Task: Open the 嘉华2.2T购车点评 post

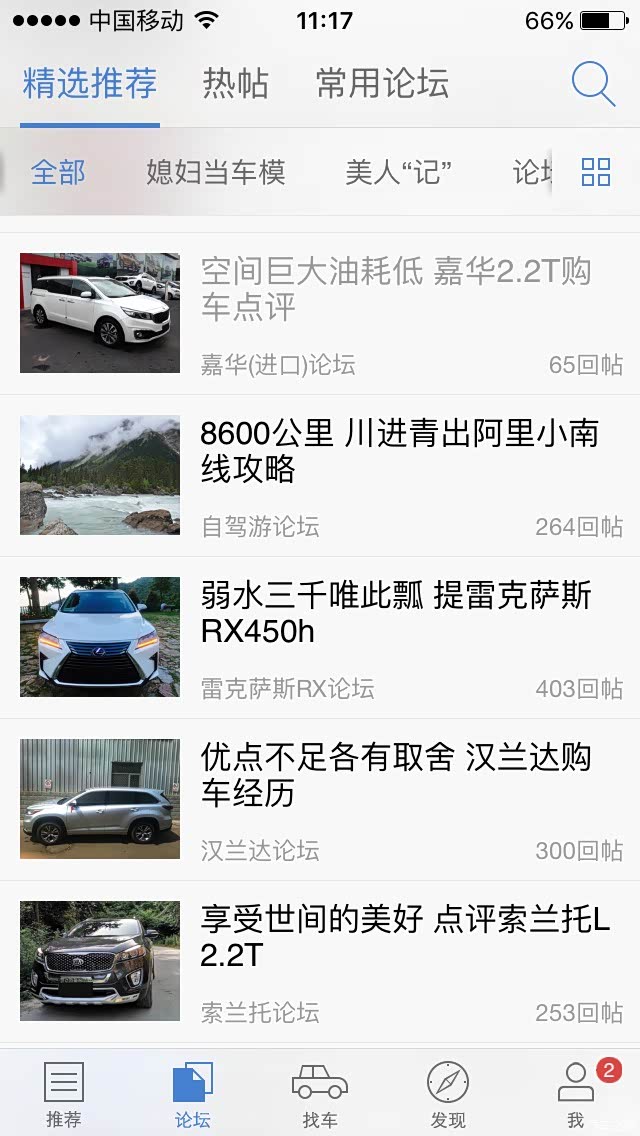Action: [396, 289]
